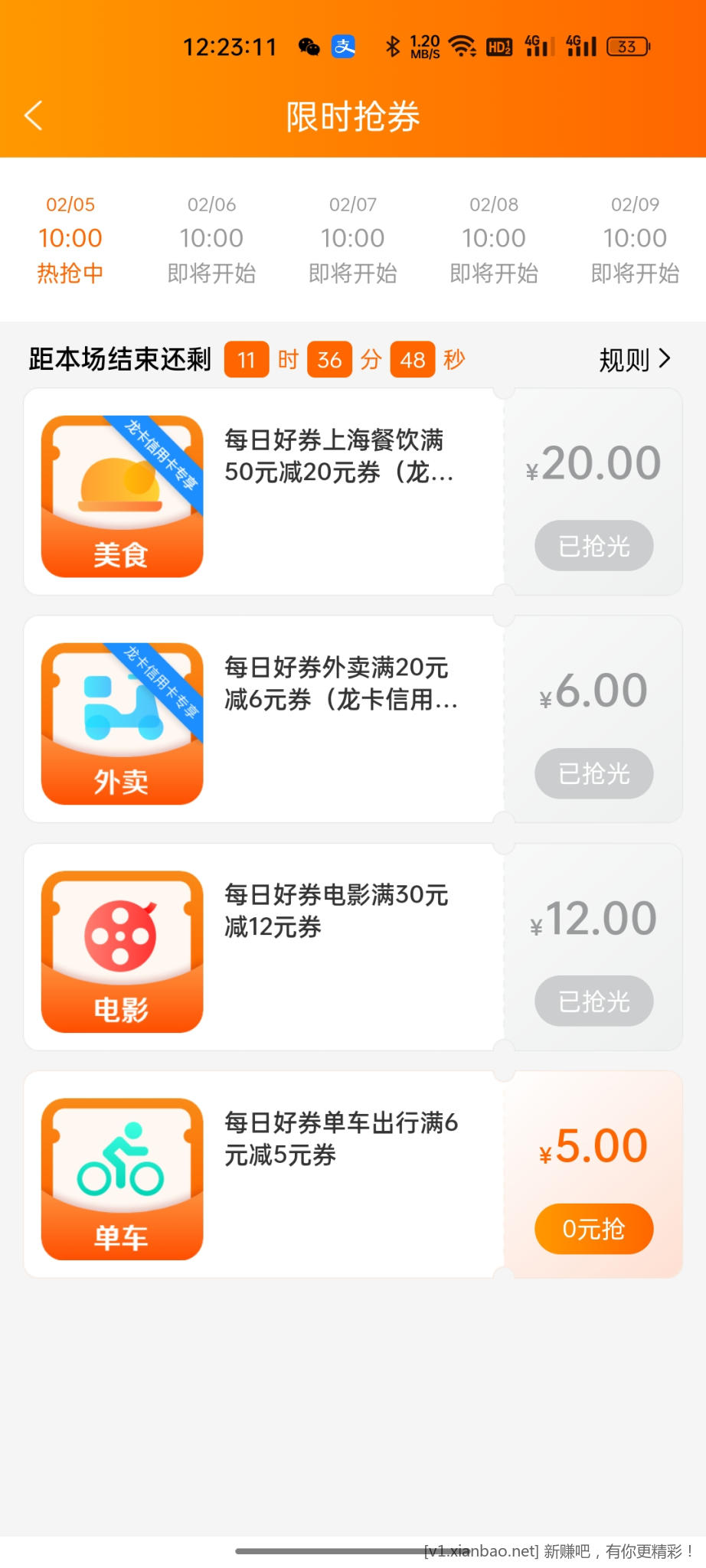Switch to the 02/07 session tab
This screenshot has width=706, height=1568.
353,239
